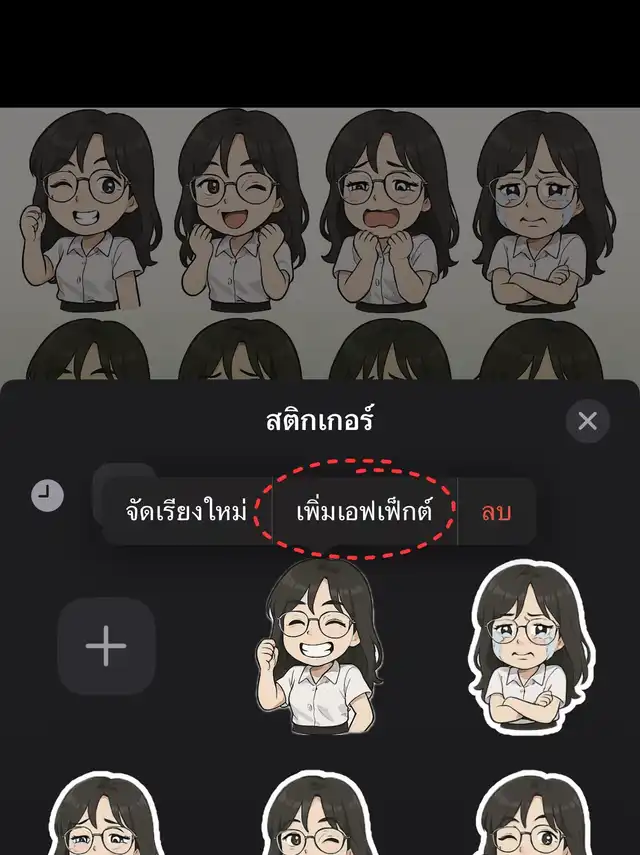Select จัดเรียงใหม่ to rearrange stickers
The image size is (640, 855).
(x=186, y=512)
